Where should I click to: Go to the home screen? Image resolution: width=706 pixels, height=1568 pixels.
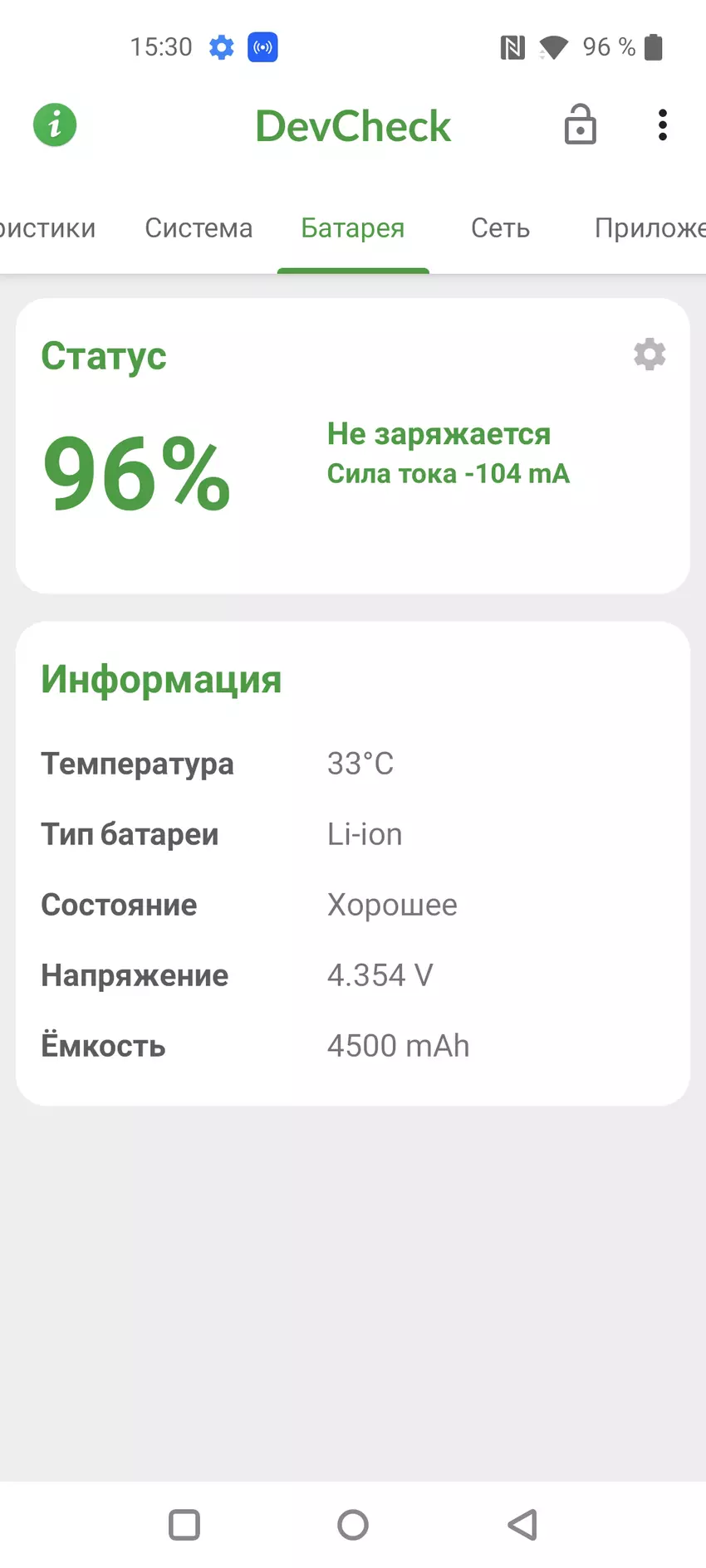[x=353, y=1524]
